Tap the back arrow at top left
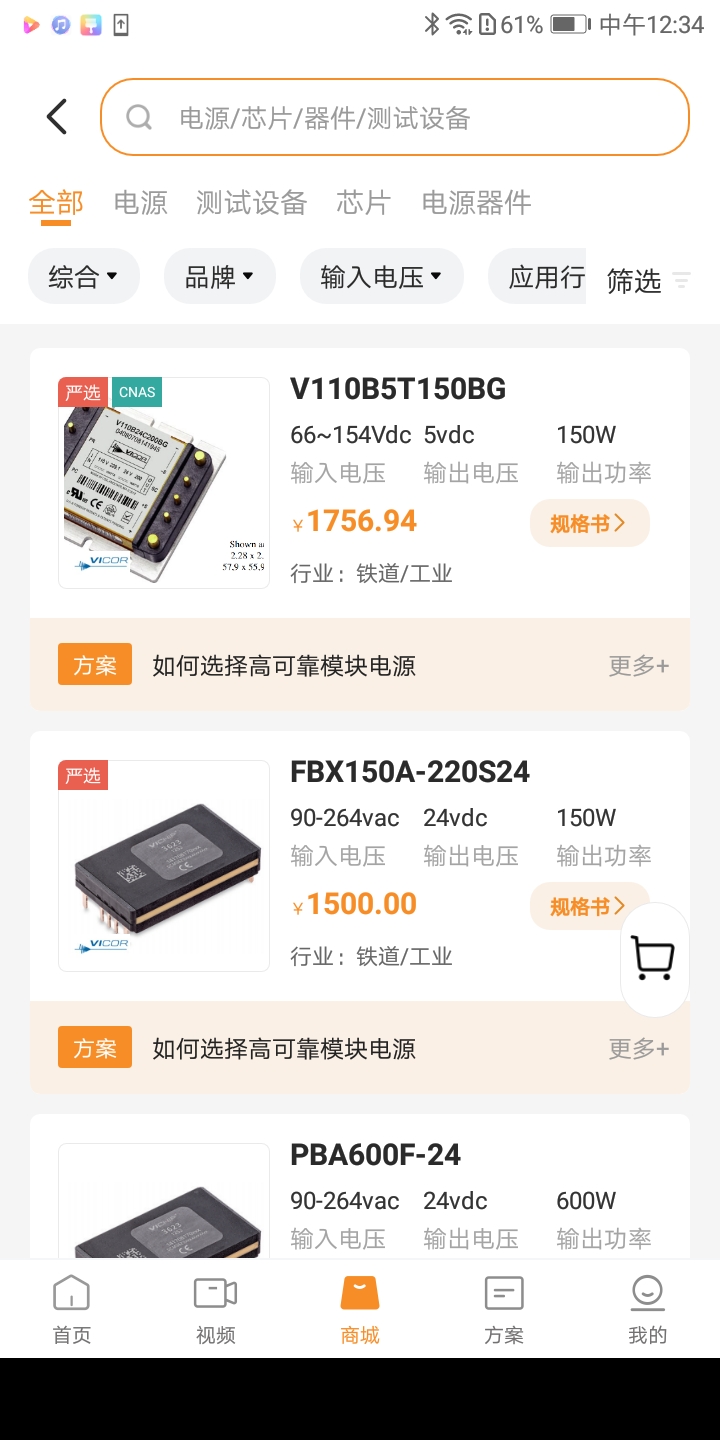This screenshot has width=720, height=1440. pos(55,116)
